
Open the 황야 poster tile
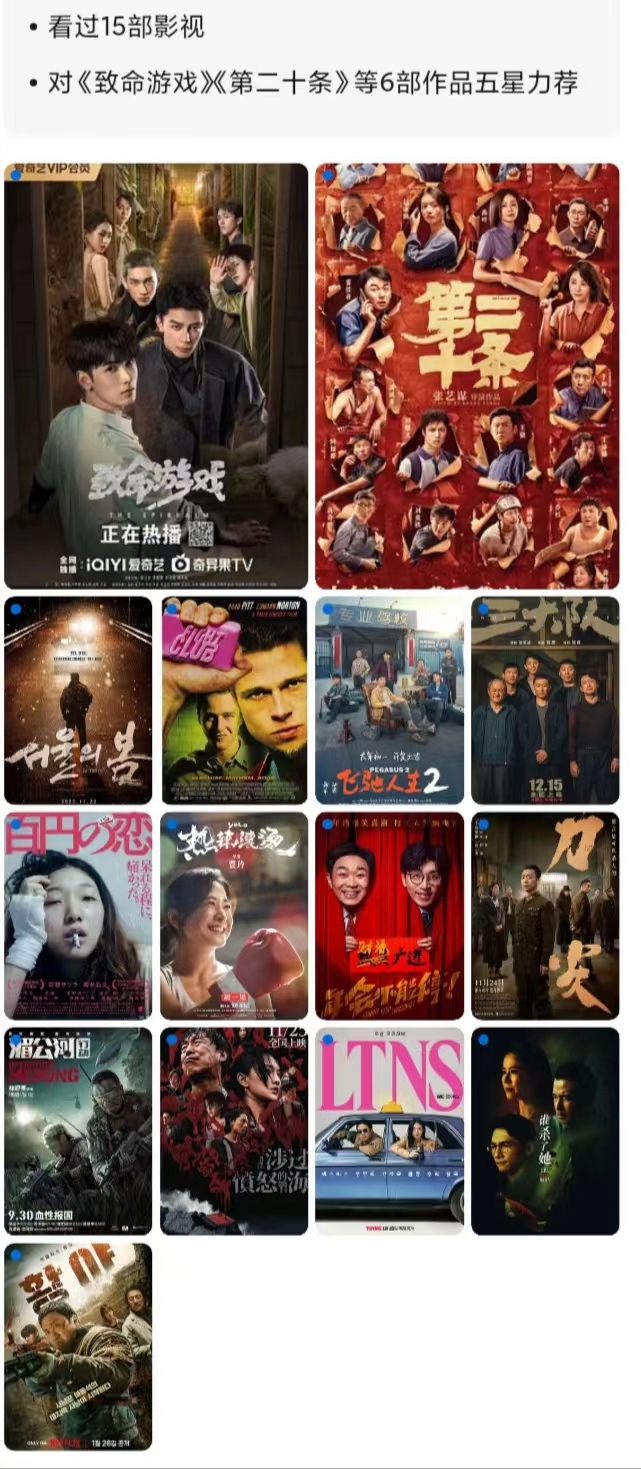point(78,1346)
